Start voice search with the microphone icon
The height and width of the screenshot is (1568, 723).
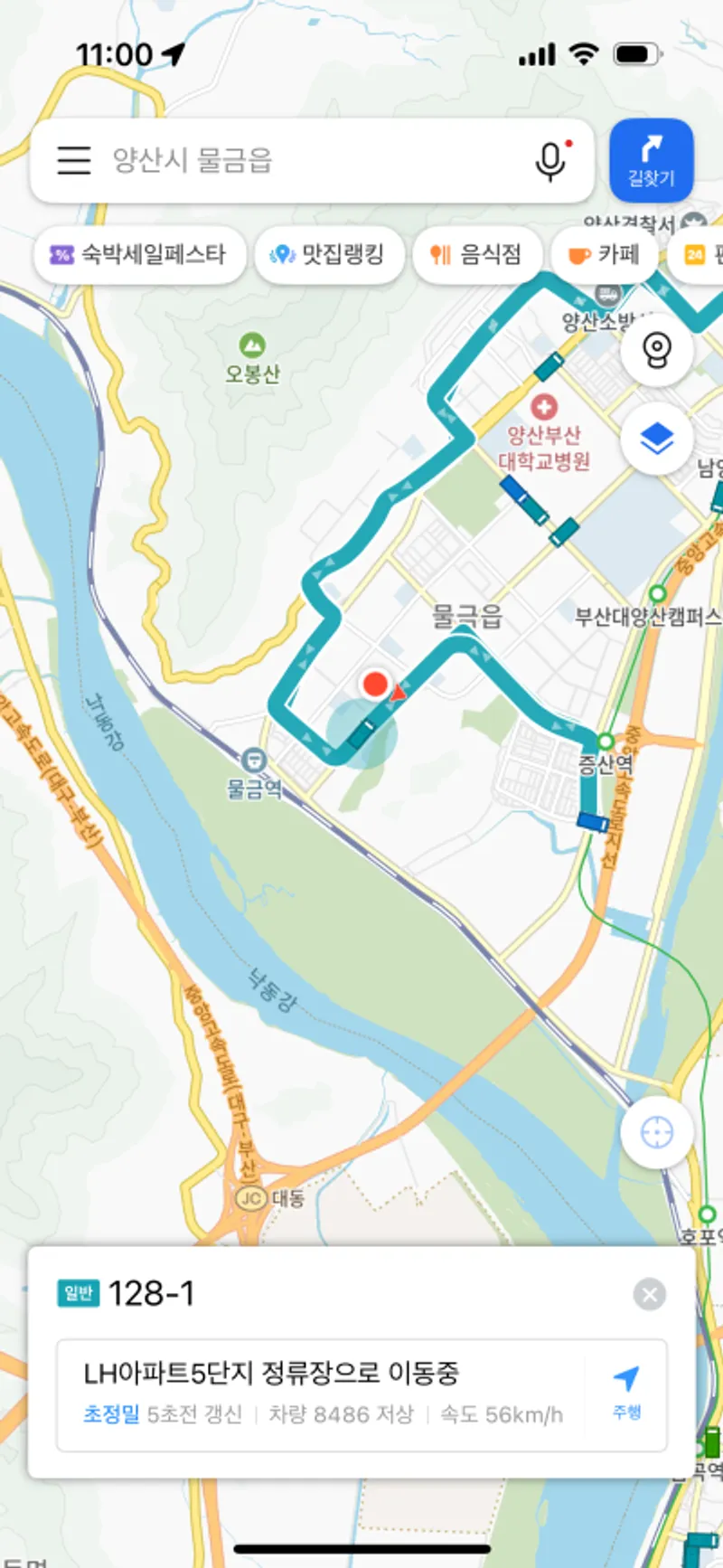point(550,161)
